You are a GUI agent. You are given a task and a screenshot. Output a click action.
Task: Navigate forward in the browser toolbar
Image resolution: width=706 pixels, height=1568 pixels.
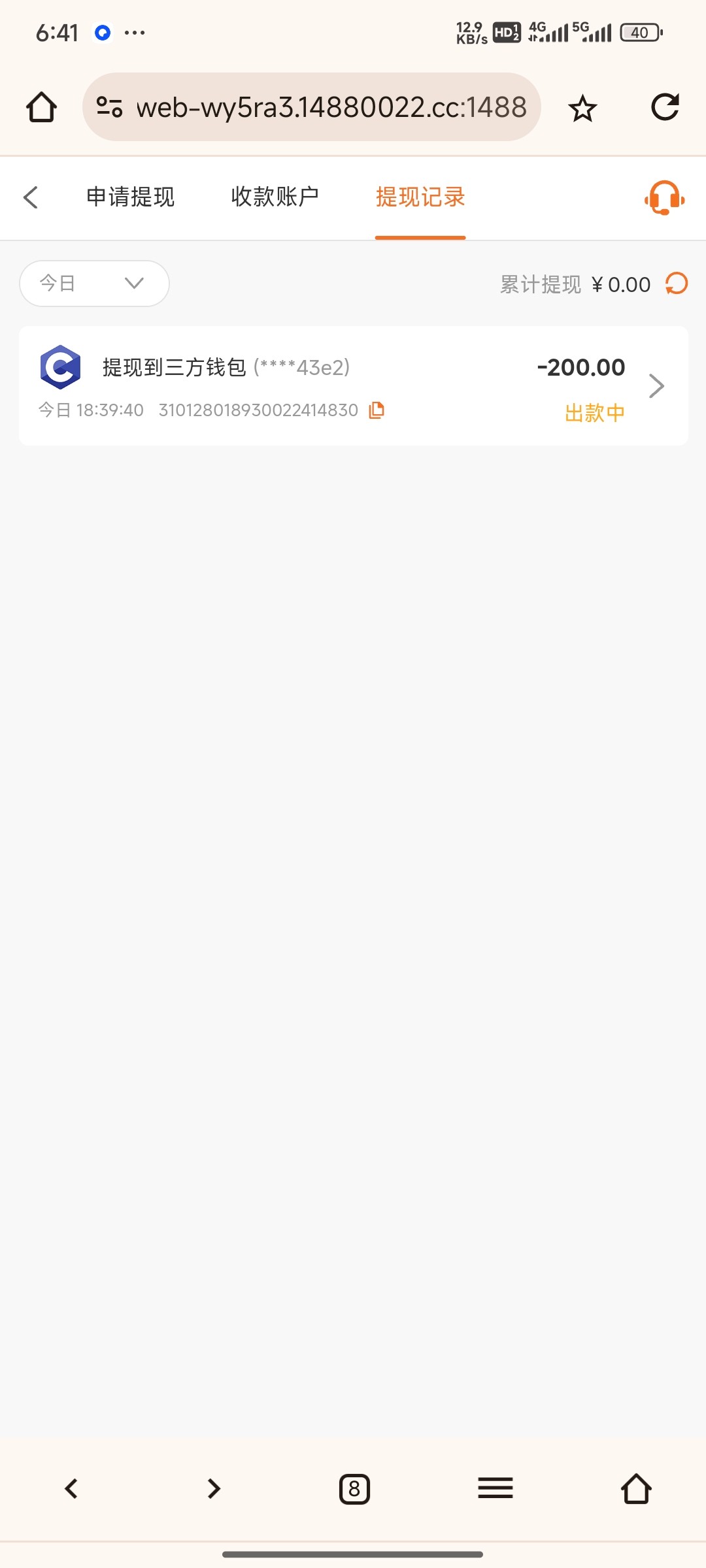click(214, 1488)
